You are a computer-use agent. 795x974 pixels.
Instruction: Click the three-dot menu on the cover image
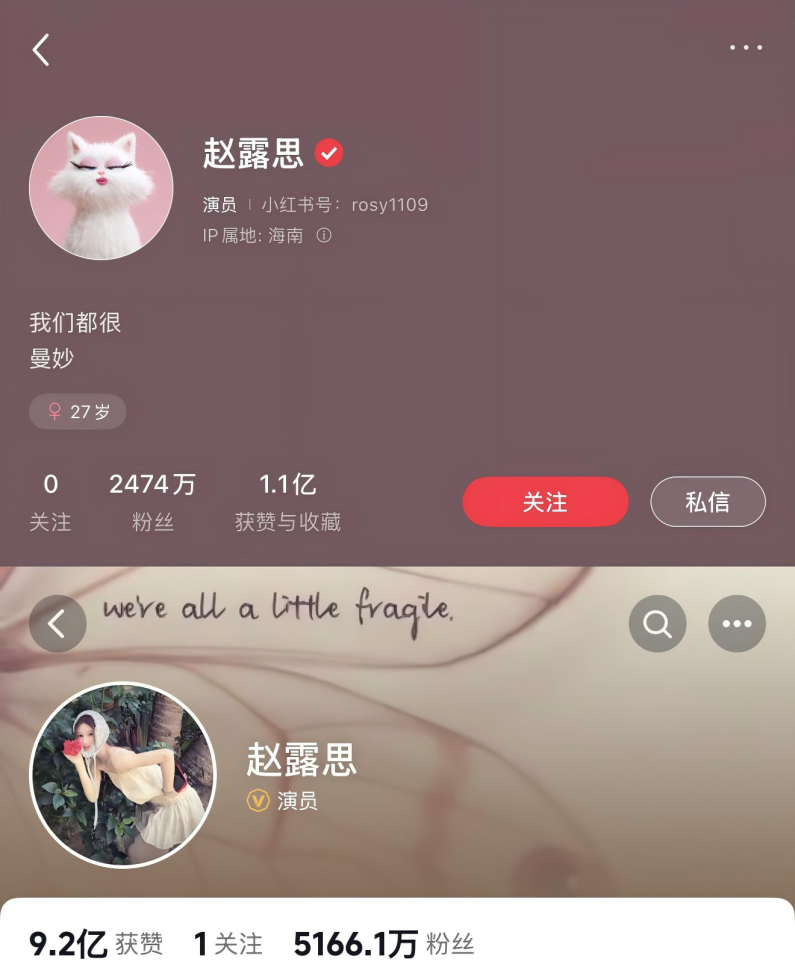pyautogui.click(x=737, y=623)
